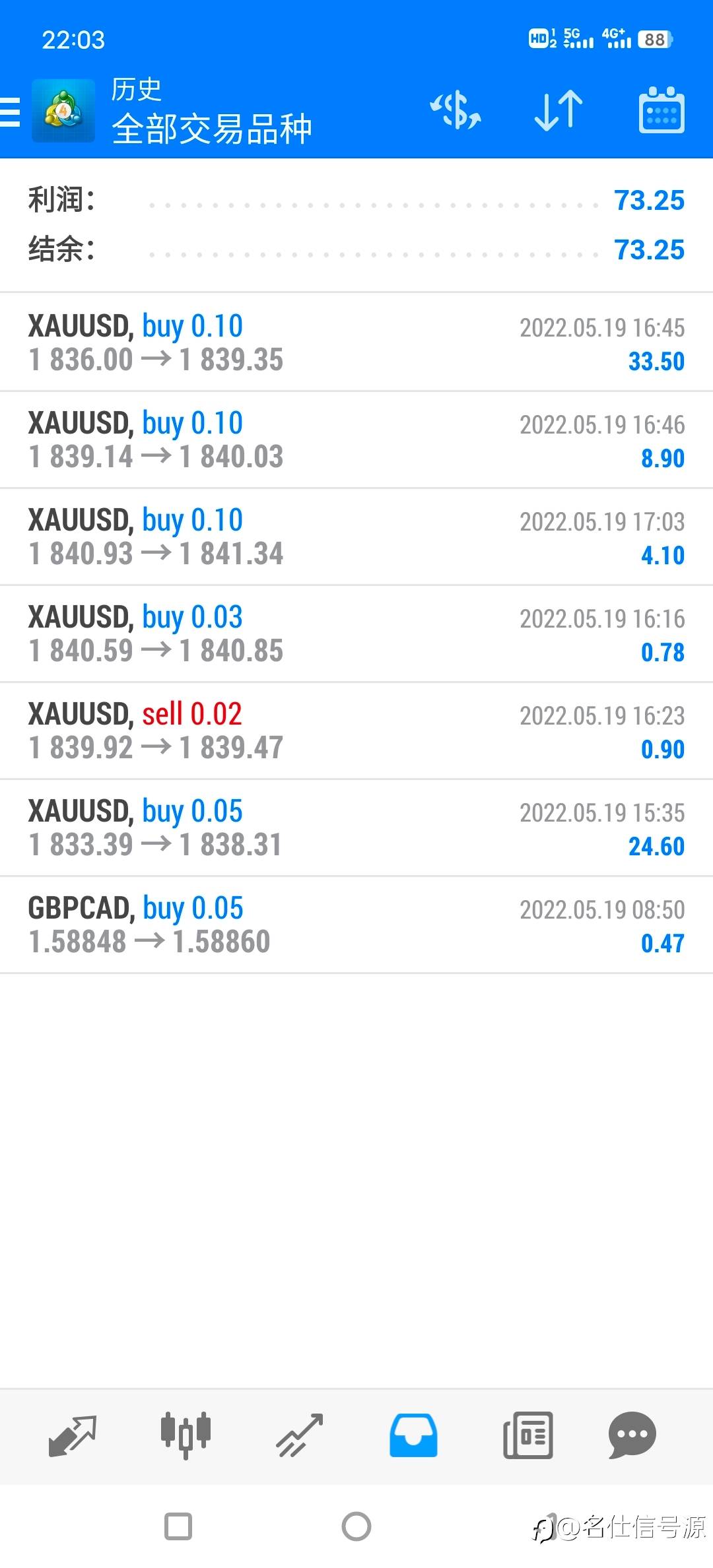Open the XAUUSD trade with profit 24.60

pyautogui.click(x=356, y=828)
